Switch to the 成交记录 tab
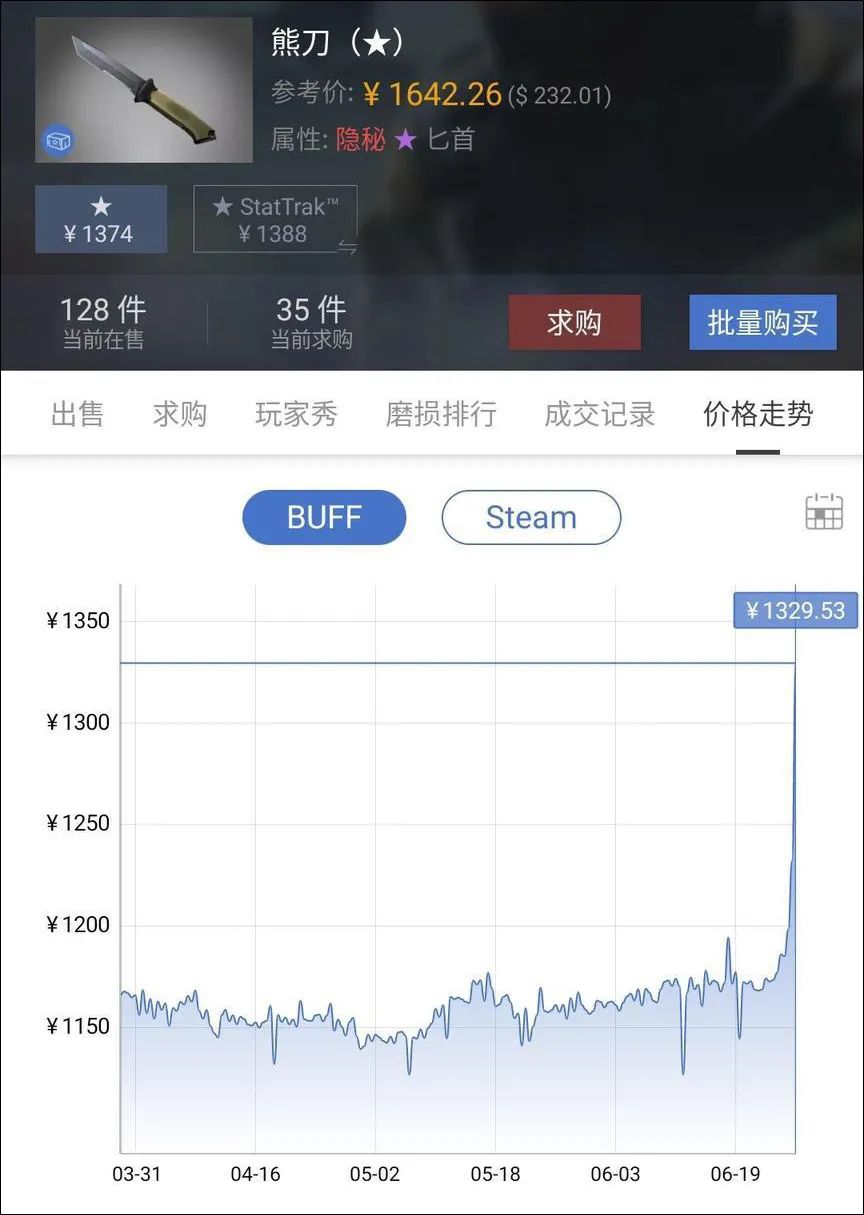The width and height of the screenshot is (864, 1215). 600,414
